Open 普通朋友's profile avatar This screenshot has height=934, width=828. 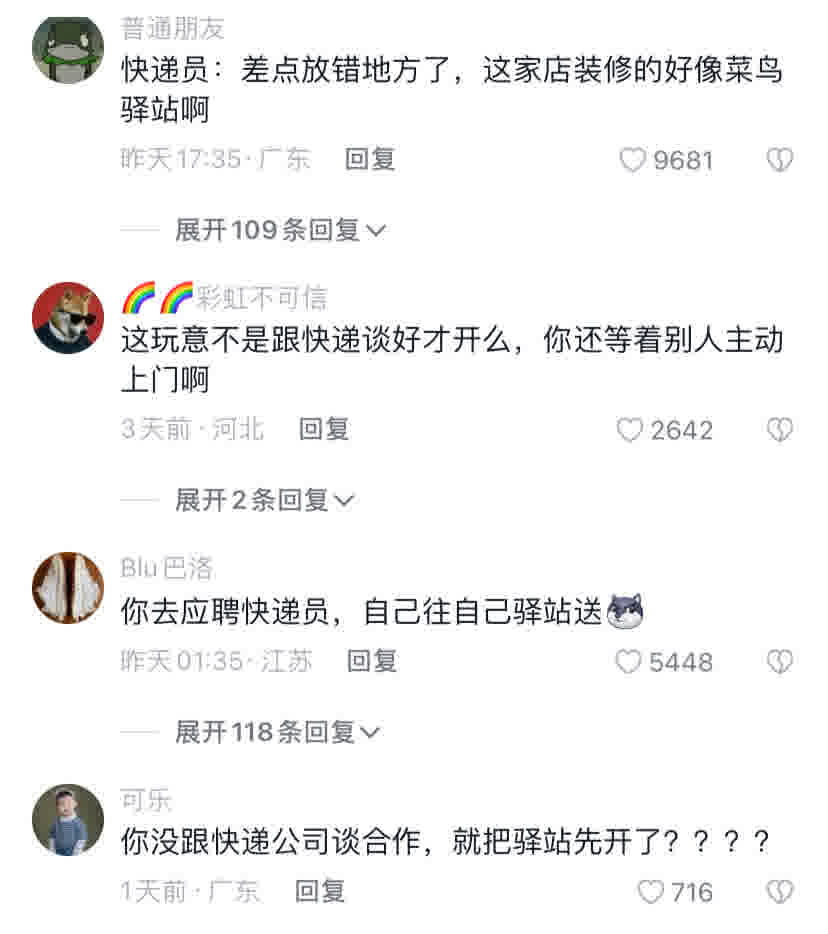tap(68, 48)
